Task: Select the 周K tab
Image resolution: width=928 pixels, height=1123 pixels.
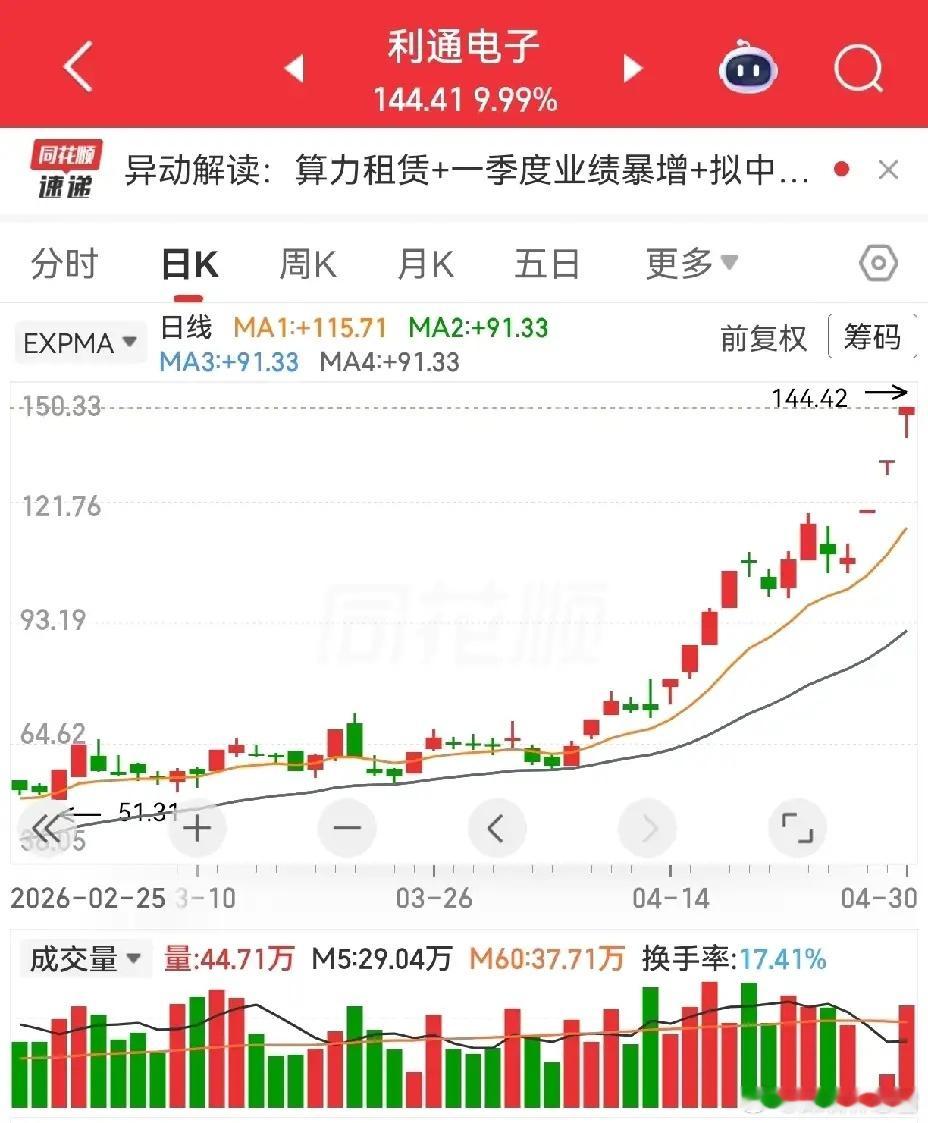Action: (308, 264)
